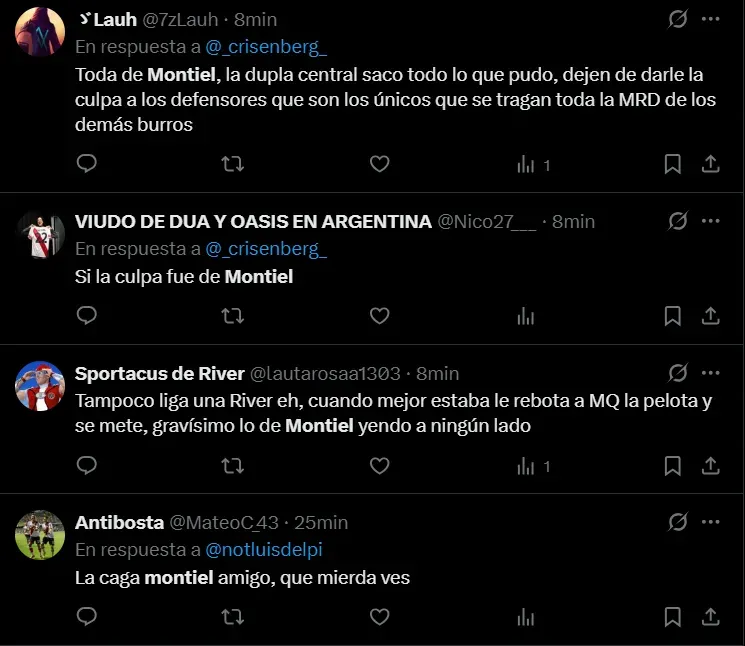
Task: Bookmark Lauh's tweet
Action: (x=673, y=164)
